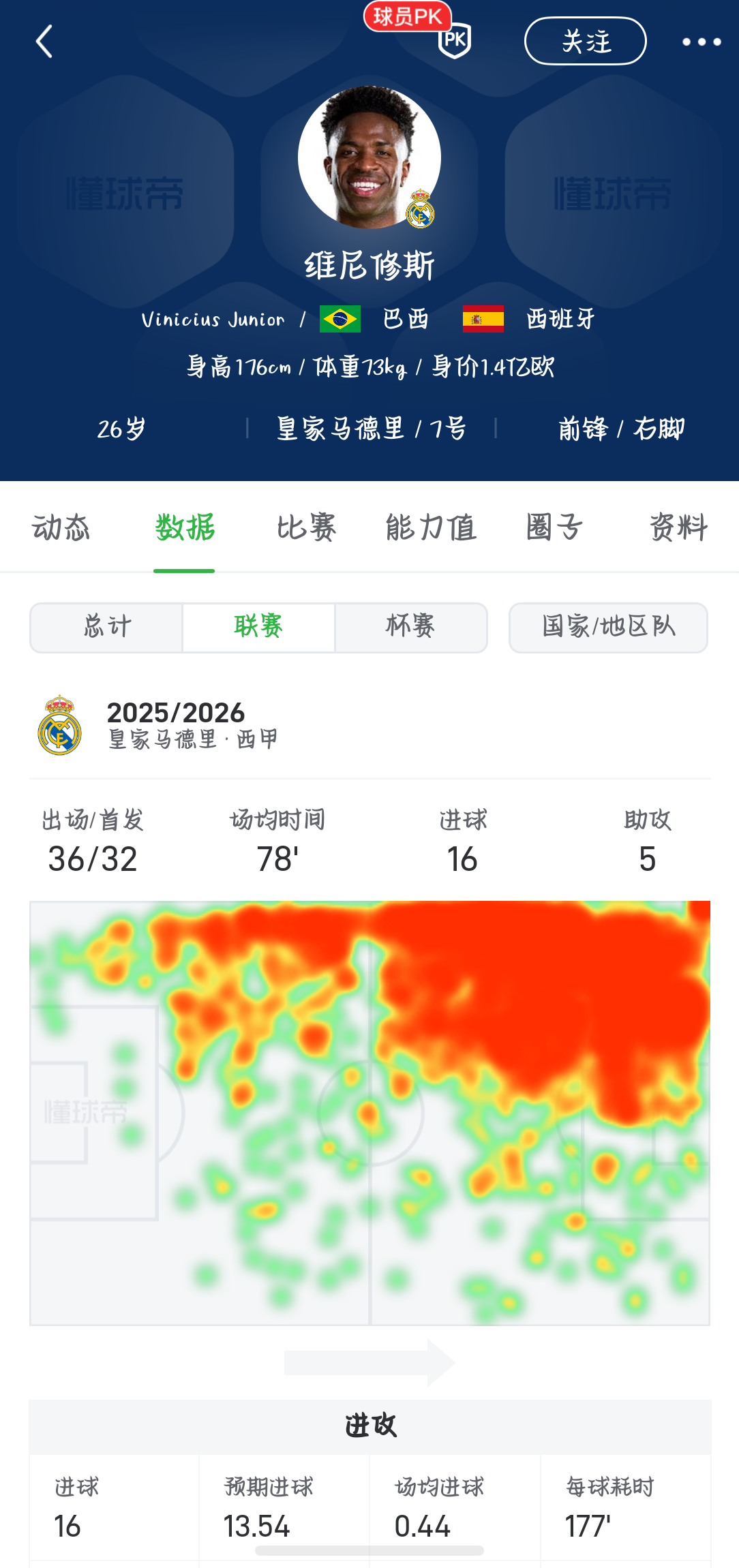Image resolution: width=739 pixels, height=1568 pixels.
Task: Select the 数据 tab
Action: pyautogui.click(x=185, y=527)
